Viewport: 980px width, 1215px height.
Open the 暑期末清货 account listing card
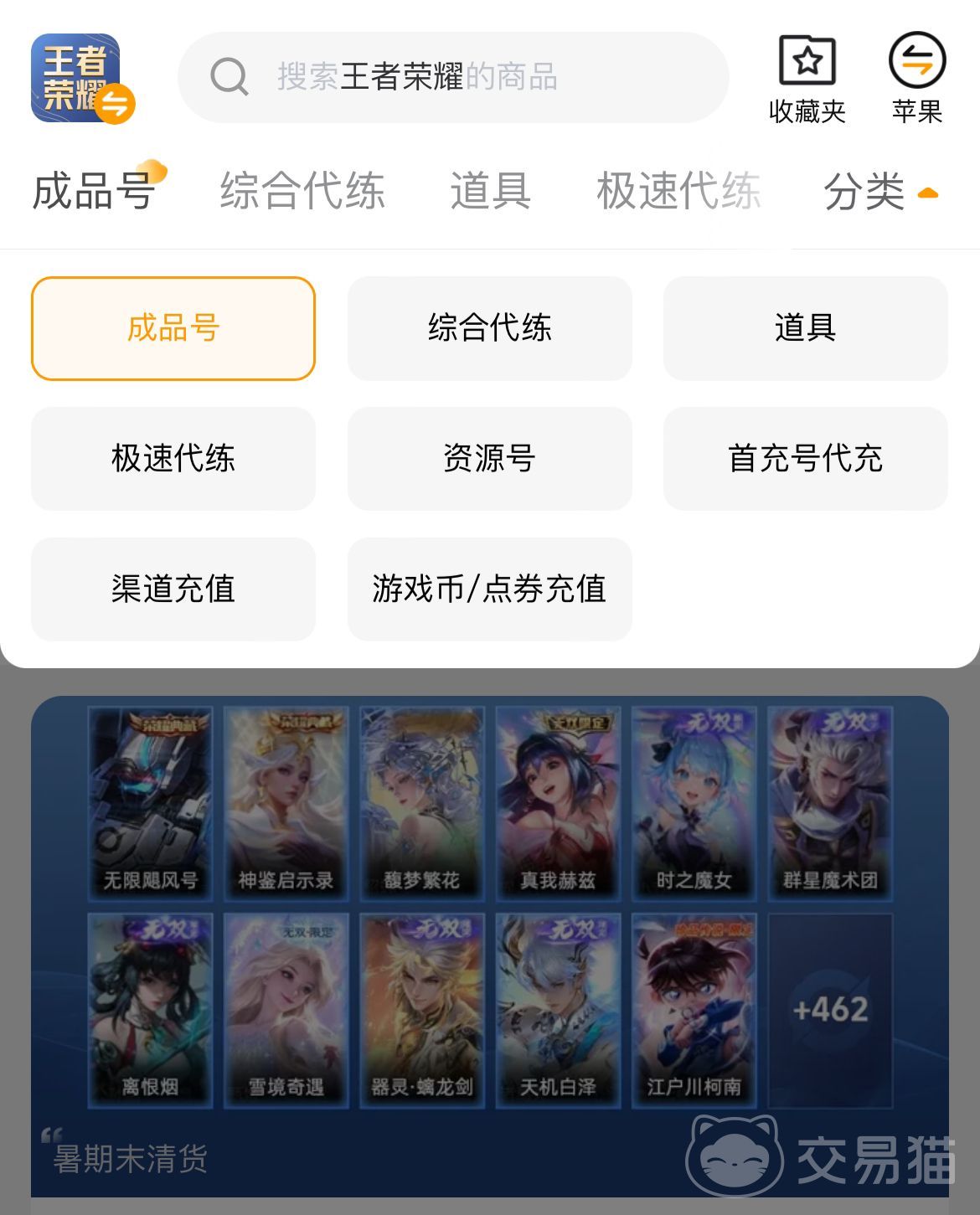[x=489, y=946]
